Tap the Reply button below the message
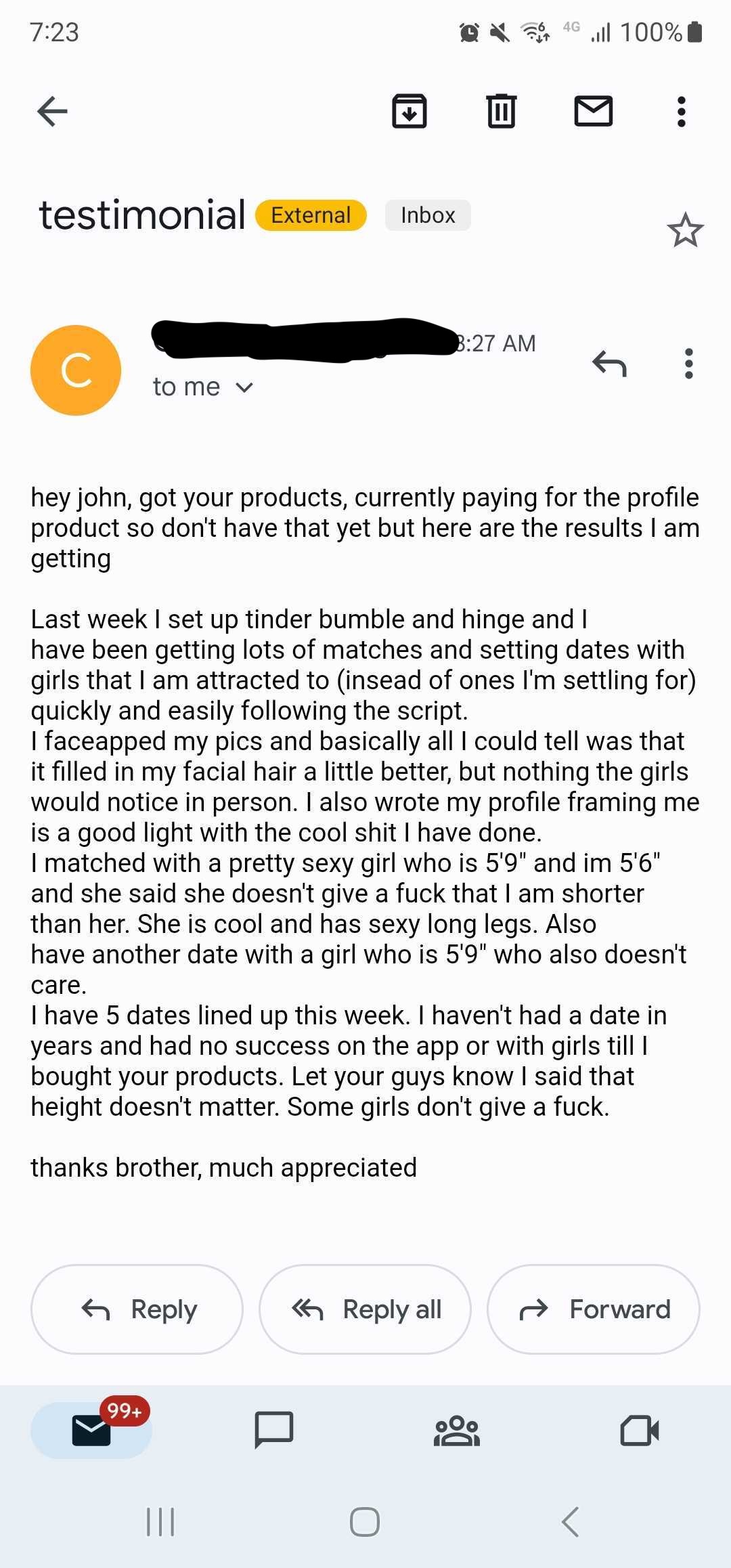Screen dimensions: 731x1568 [x=137, y=1309]
